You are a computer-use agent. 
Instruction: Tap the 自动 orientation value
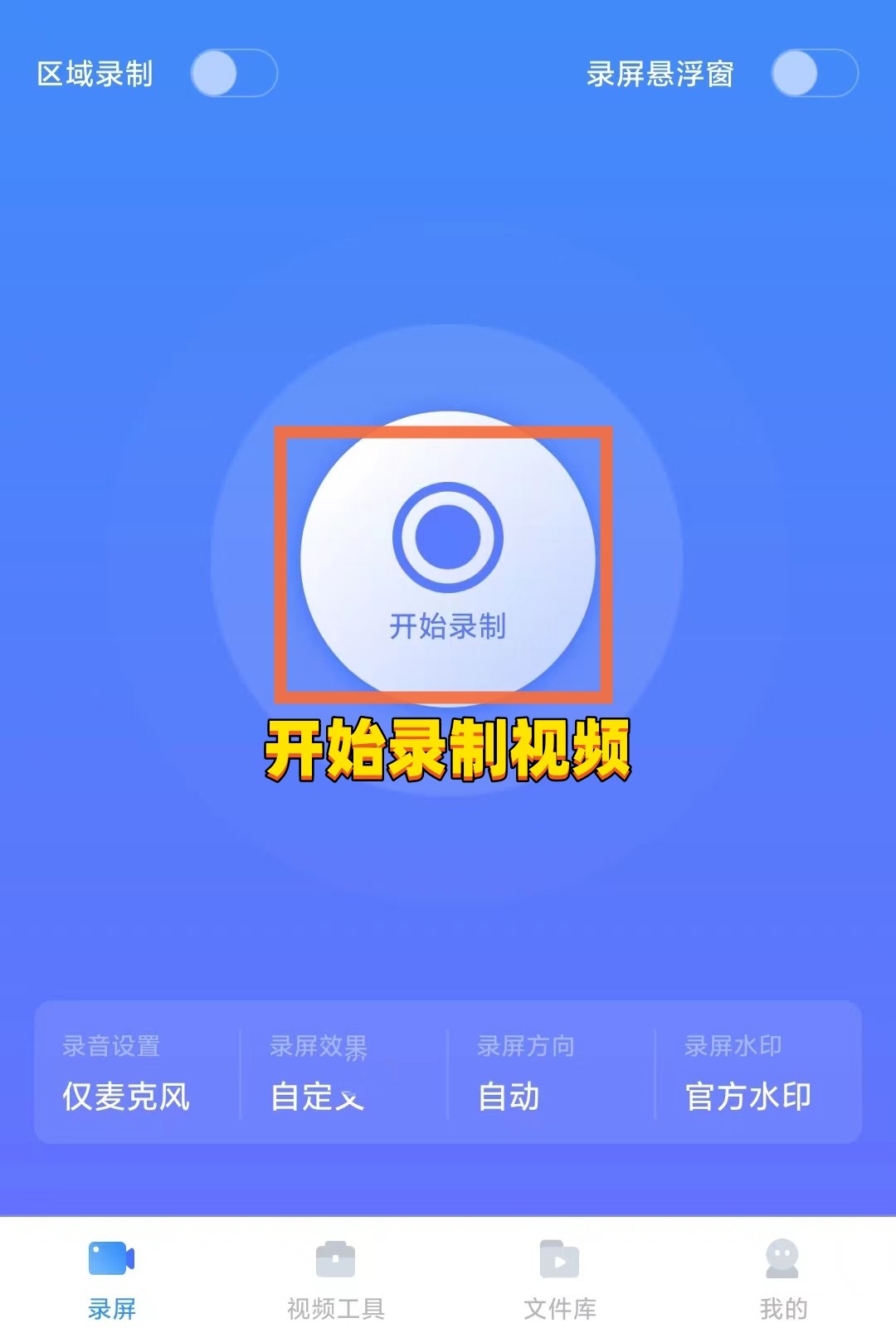tap(508, 1097)
